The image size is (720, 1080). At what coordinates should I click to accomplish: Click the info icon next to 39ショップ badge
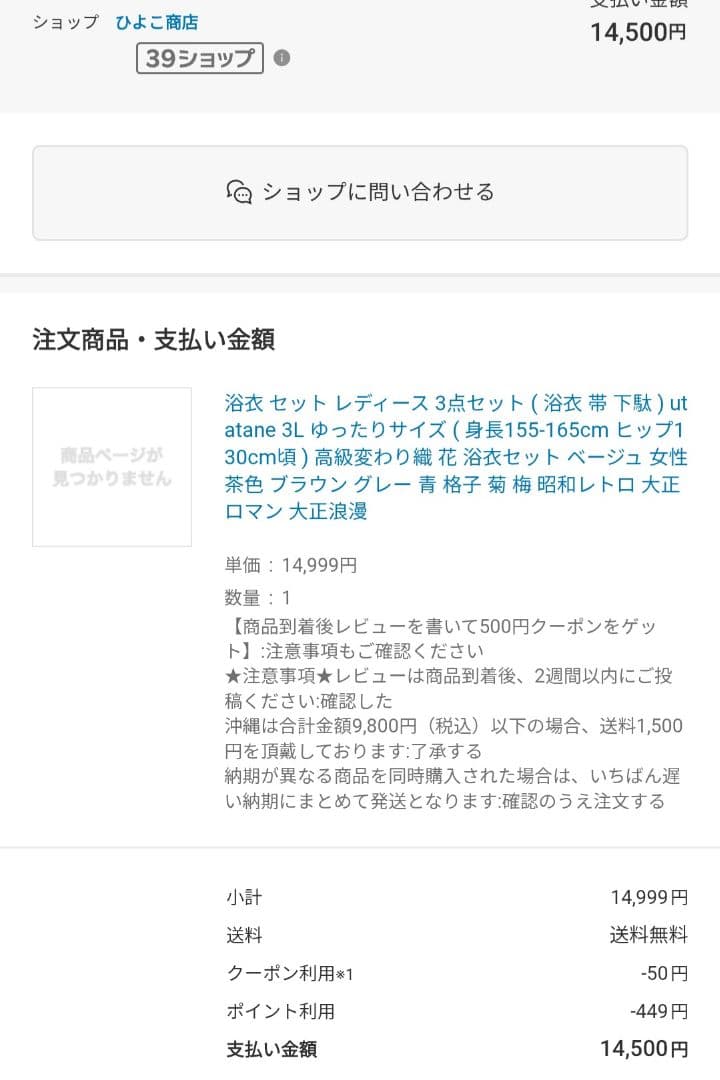[281, 59]
